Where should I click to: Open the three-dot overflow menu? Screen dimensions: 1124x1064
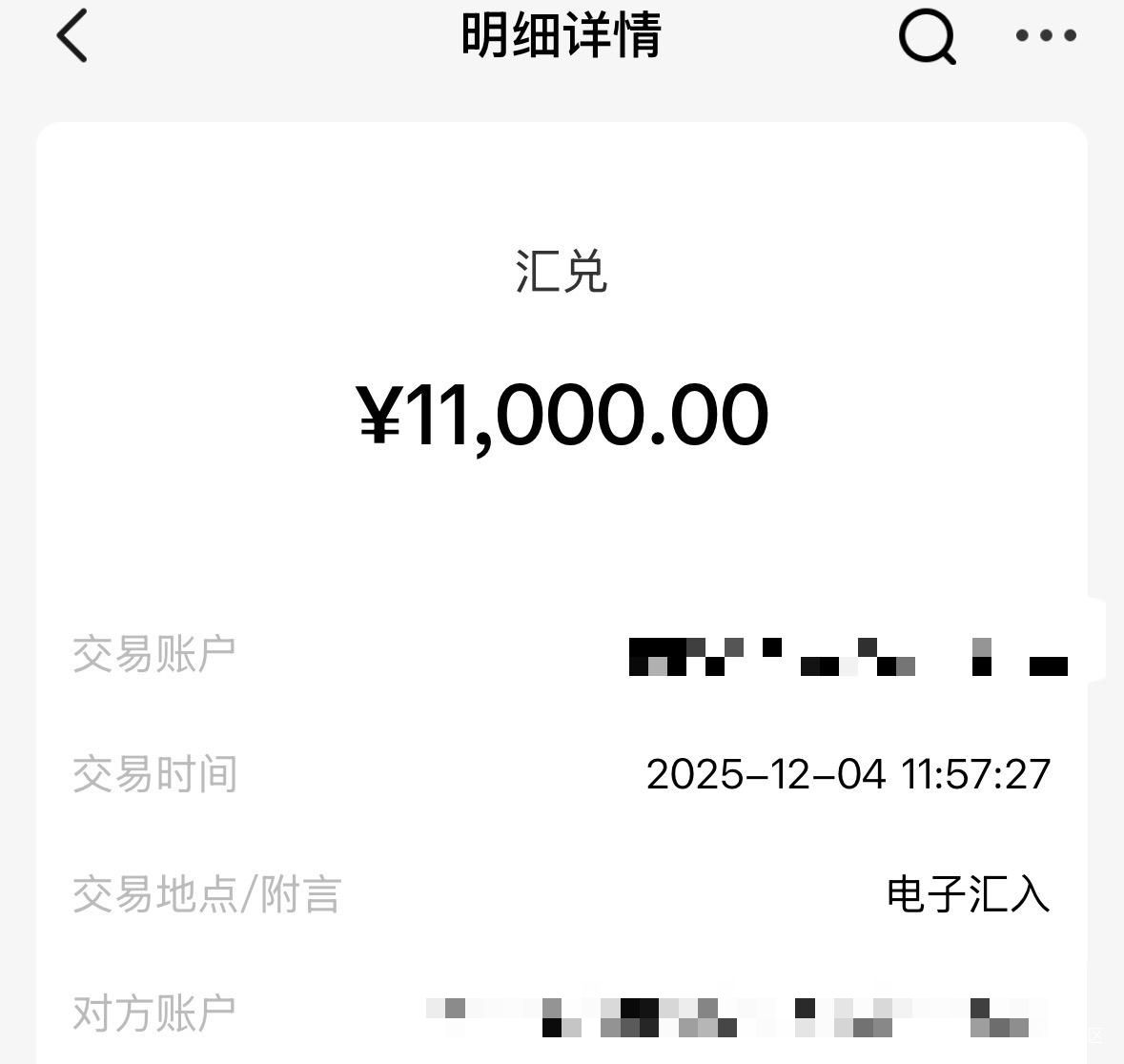[1046, 36]
